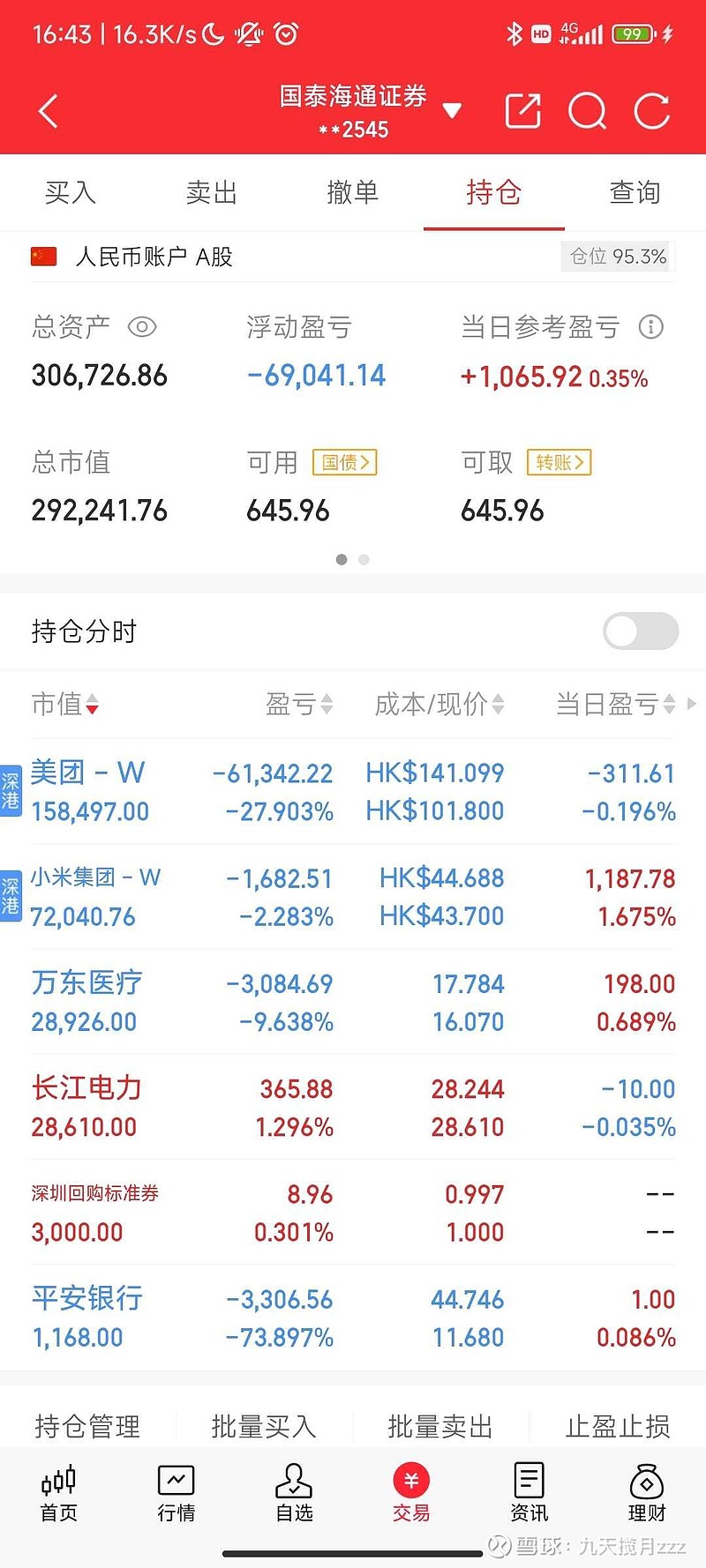Viewport: 706px width, 1568px height.
Task: Open the 查询 tab
Action: 635,192
